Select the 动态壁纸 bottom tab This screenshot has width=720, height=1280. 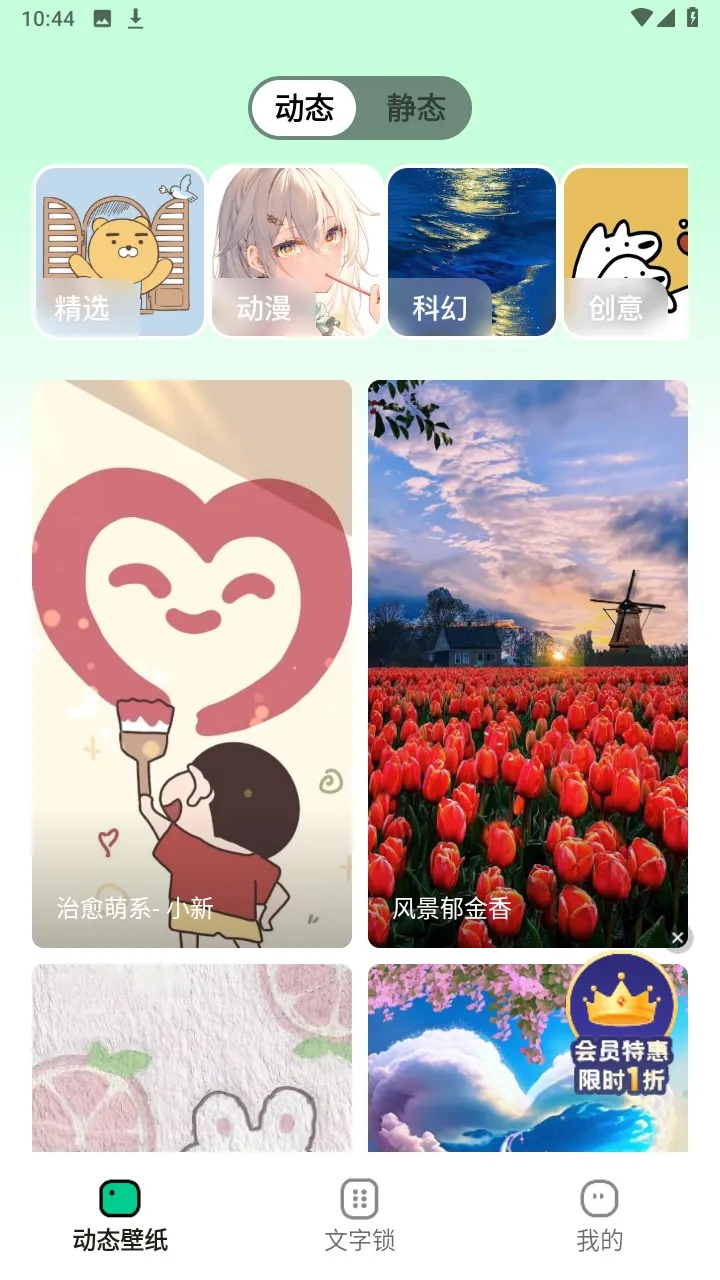point(120,1215)
